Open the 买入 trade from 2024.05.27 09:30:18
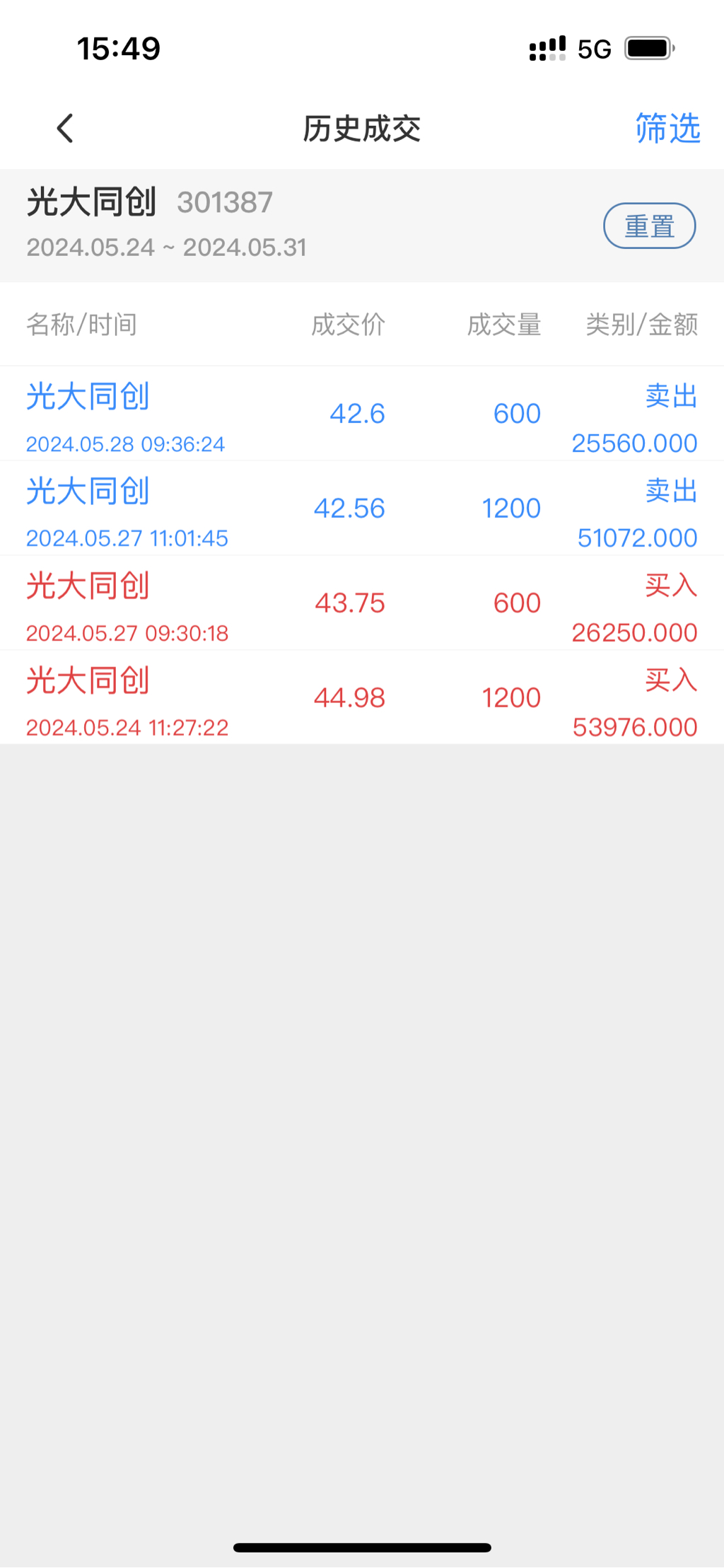The height and width of the screenshot is (1568, 724). click(362, 604)
